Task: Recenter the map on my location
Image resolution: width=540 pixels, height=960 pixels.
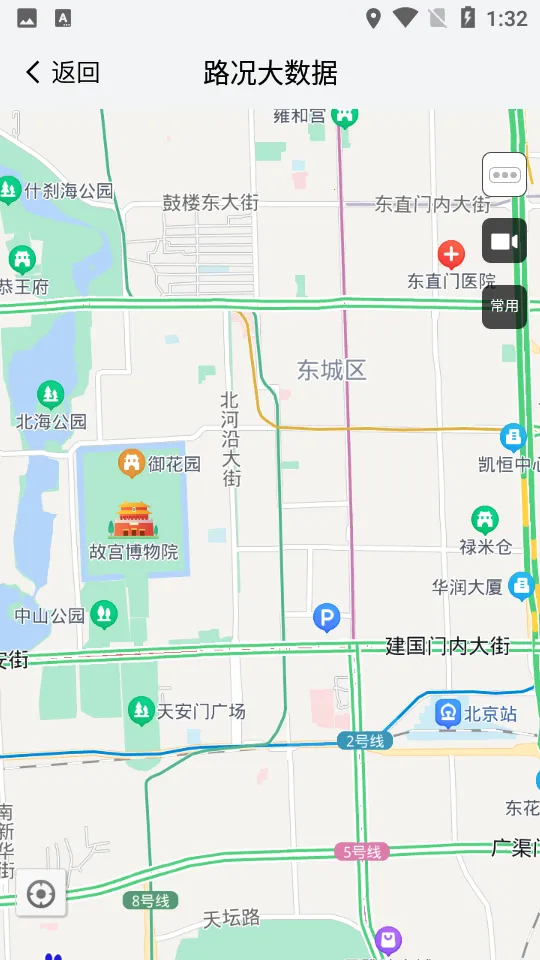Action: pos(41,894)
